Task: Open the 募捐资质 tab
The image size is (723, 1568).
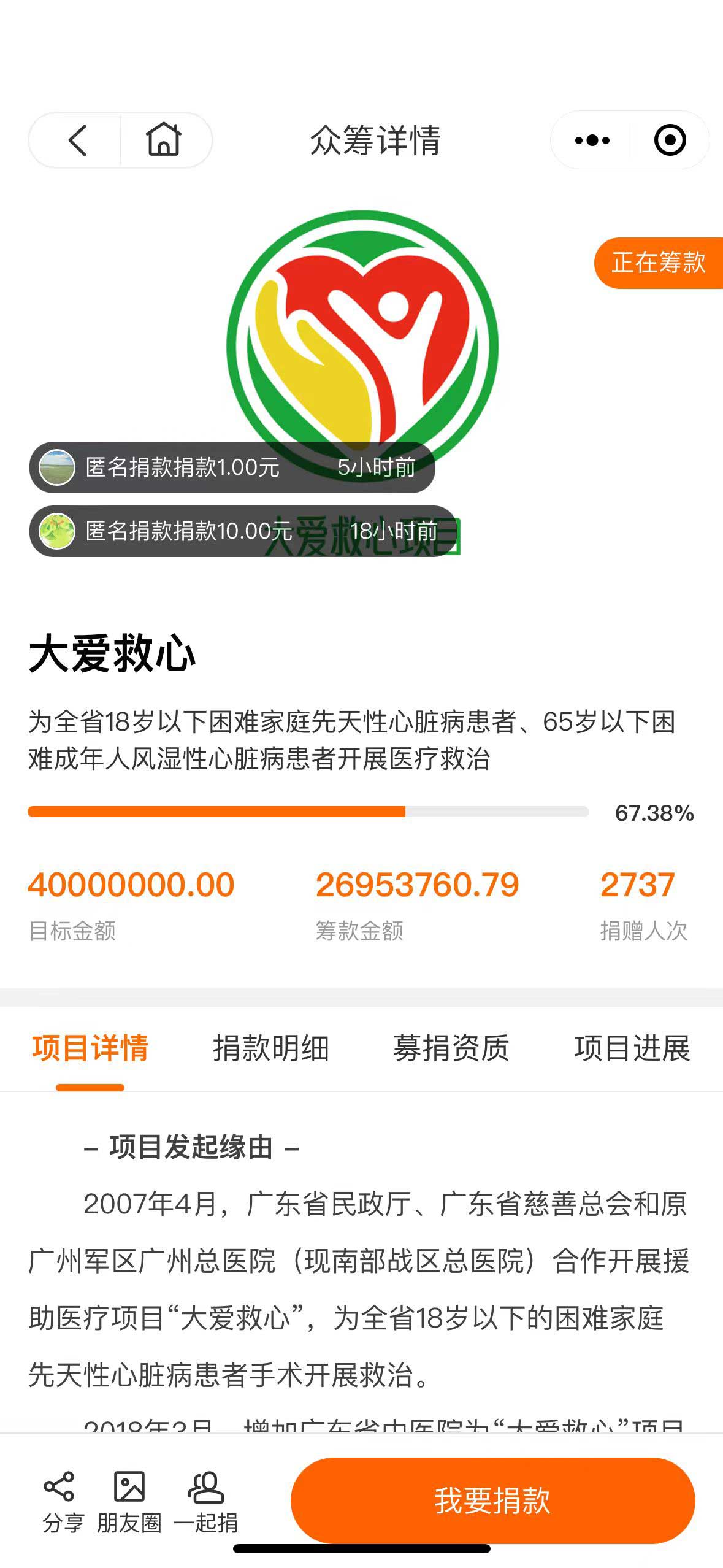Action: coord(451,1048)
